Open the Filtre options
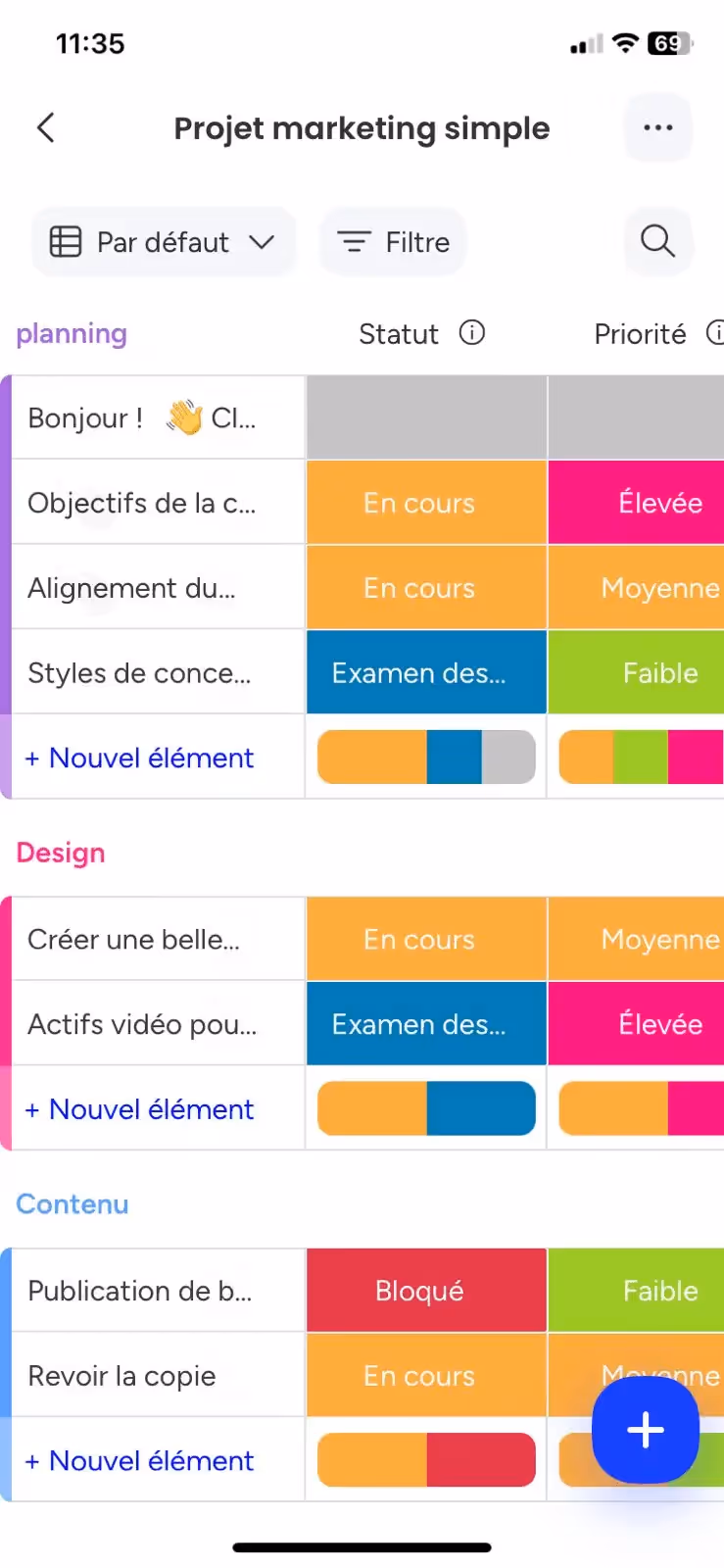724x1568 pixels. [x=394, y=242]
